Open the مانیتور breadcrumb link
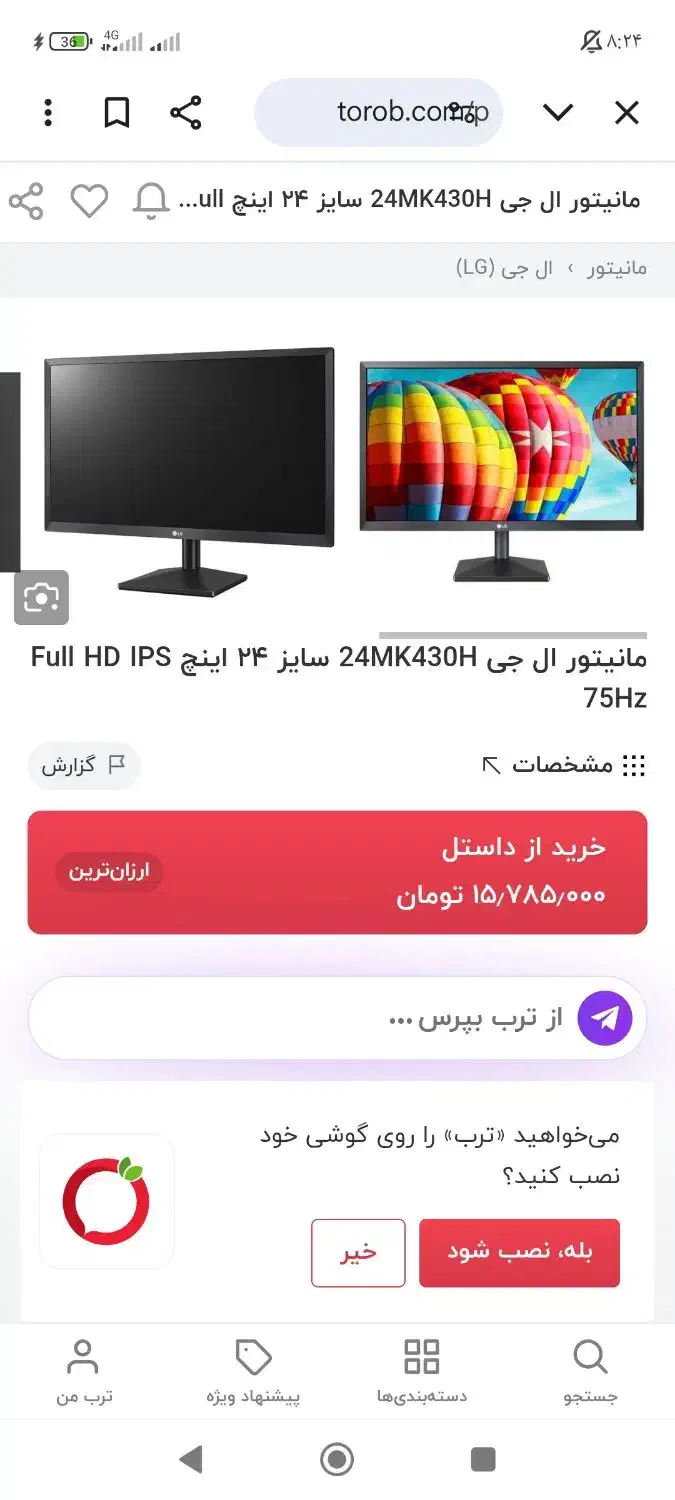675x1500 pixels. tap(617, 268)
